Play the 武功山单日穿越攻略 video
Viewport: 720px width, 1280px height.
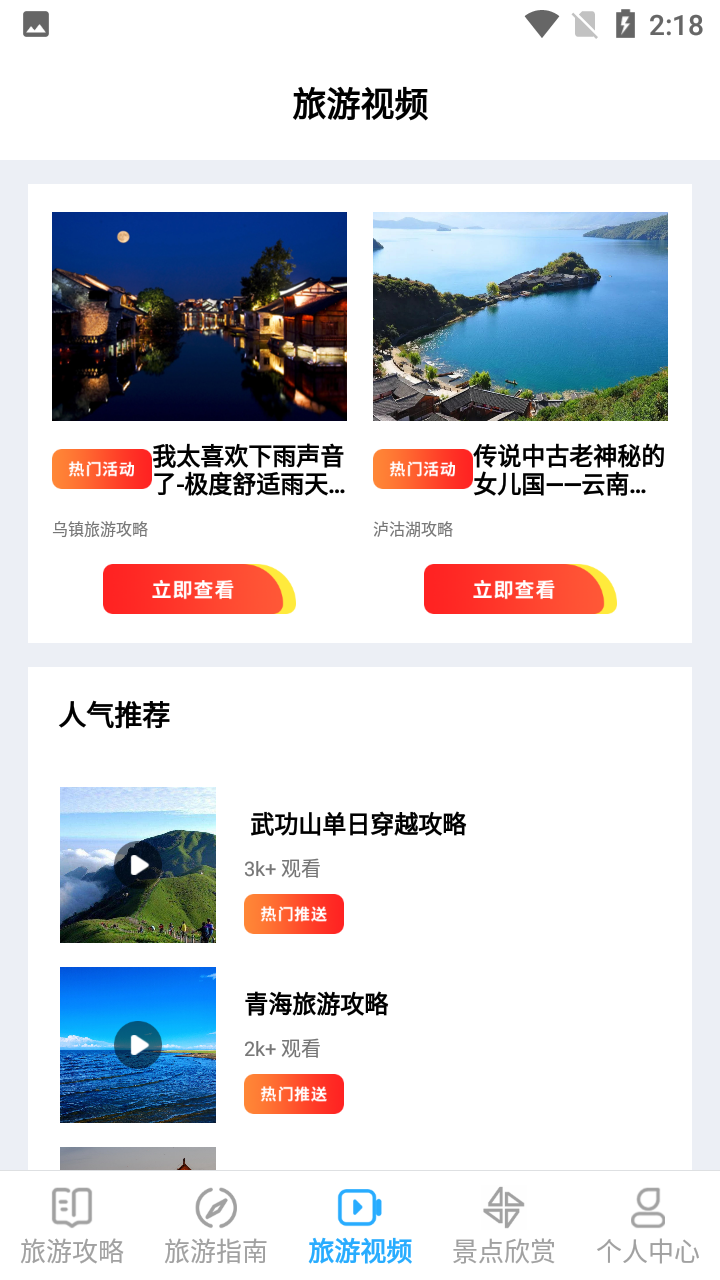137,864
